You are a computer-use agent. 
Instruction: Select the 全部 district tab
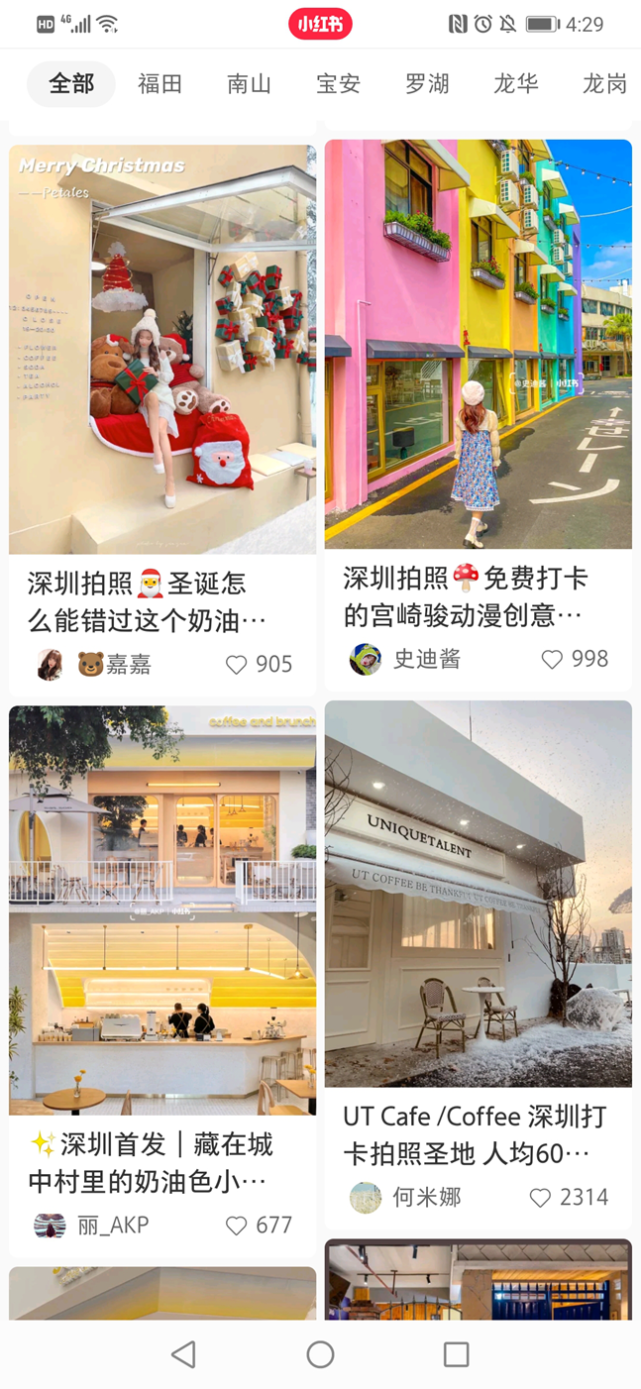71,84
